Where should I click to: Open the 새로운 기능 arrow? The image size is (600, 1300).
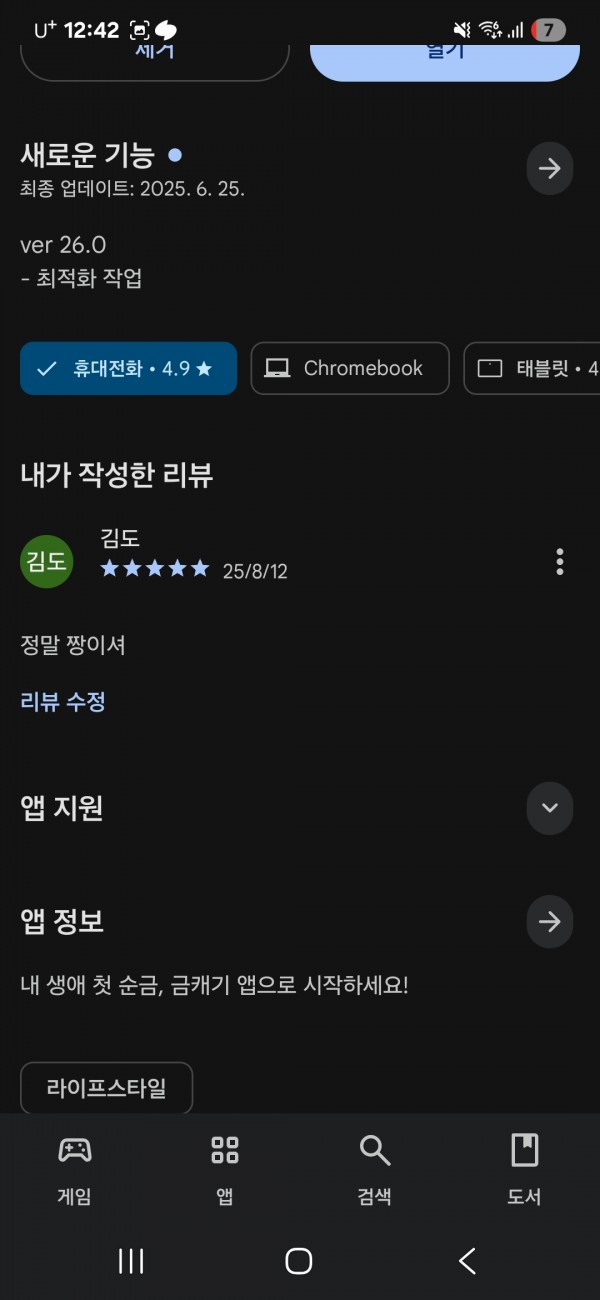coord(549,168)
